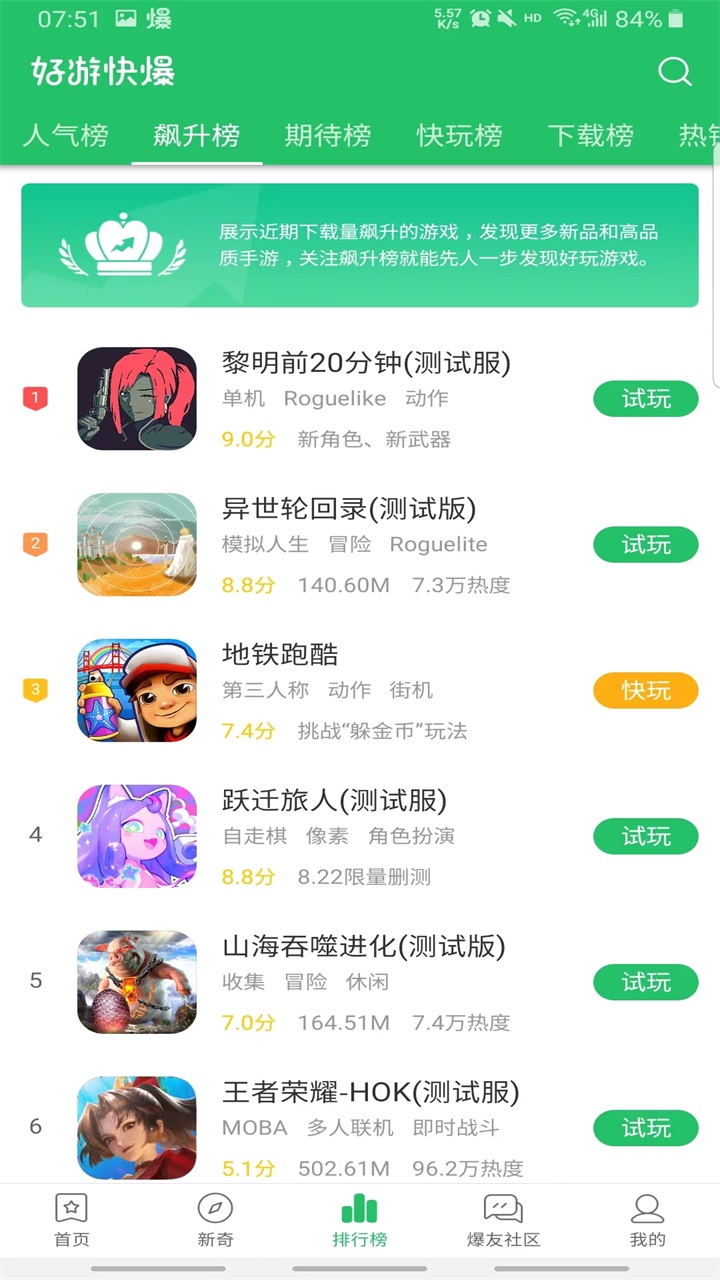This screenshot has height=1280, width=720.
Task: Open search via the magnifier icon
Action: [x=675, y=71]
